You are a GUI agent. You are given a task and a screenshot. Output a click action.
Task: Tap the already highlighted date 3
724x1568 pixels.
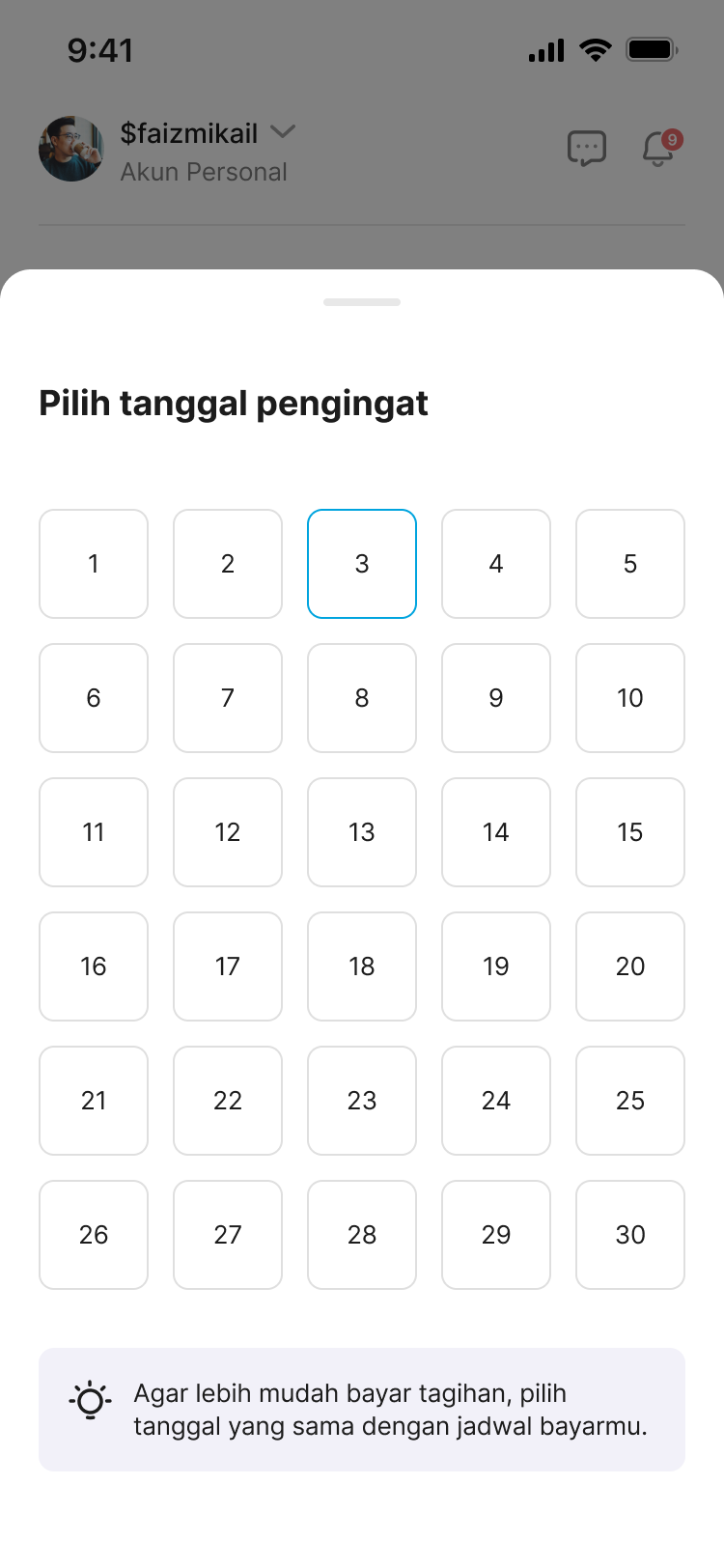362,564
